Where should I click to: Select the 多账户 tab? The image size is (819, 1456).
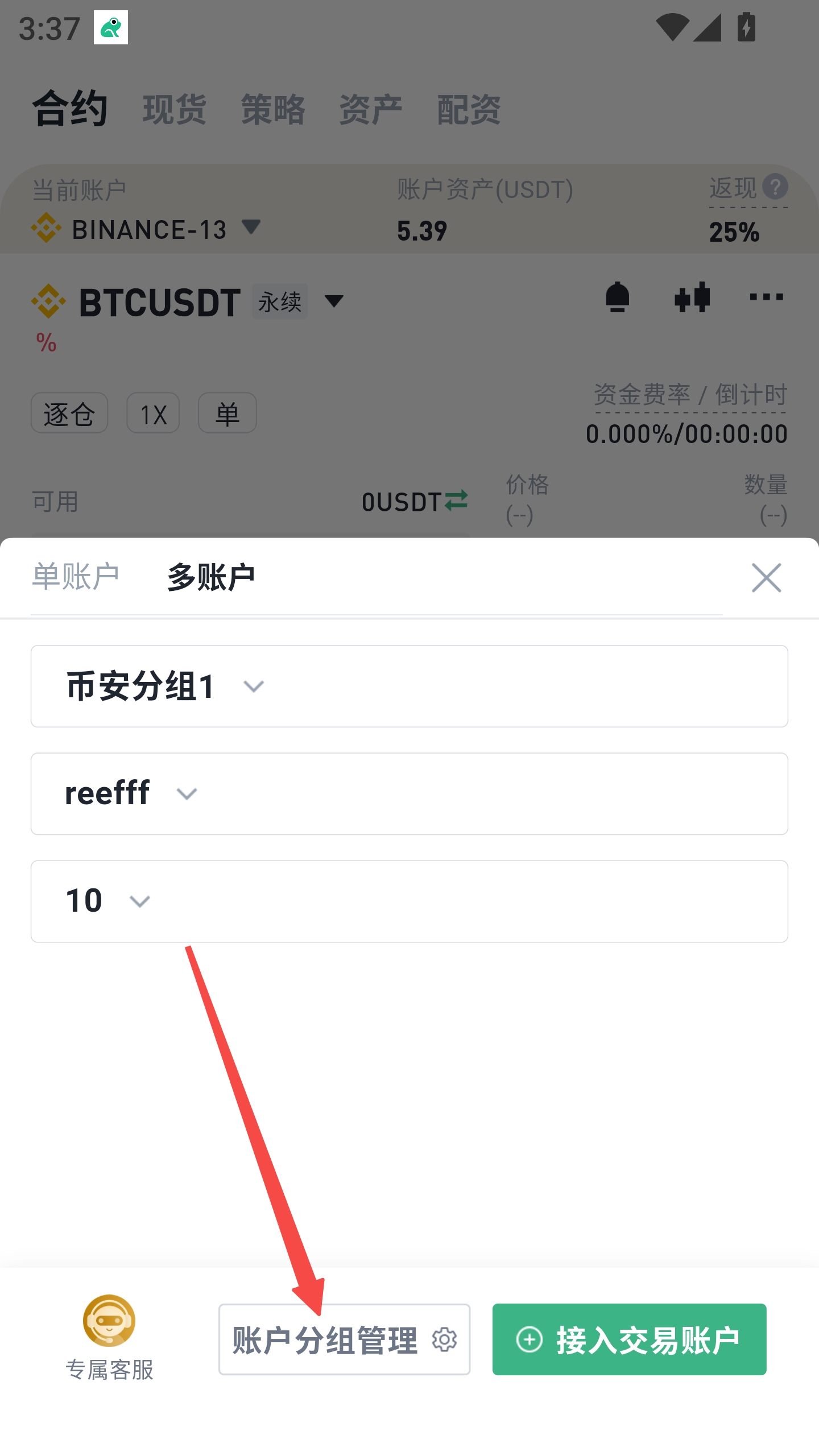pos(210,577)
